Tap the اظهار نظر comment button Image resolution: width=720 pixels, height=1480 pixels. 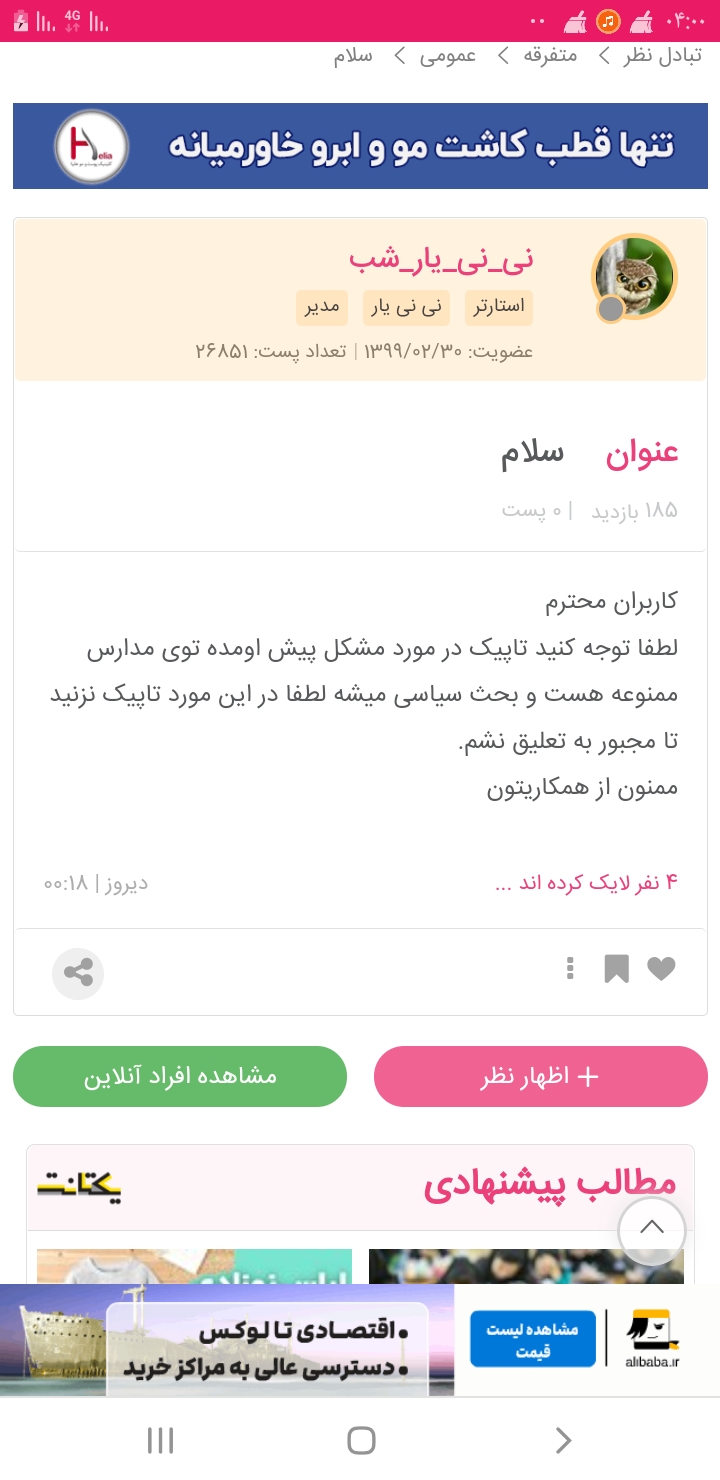540,1076
